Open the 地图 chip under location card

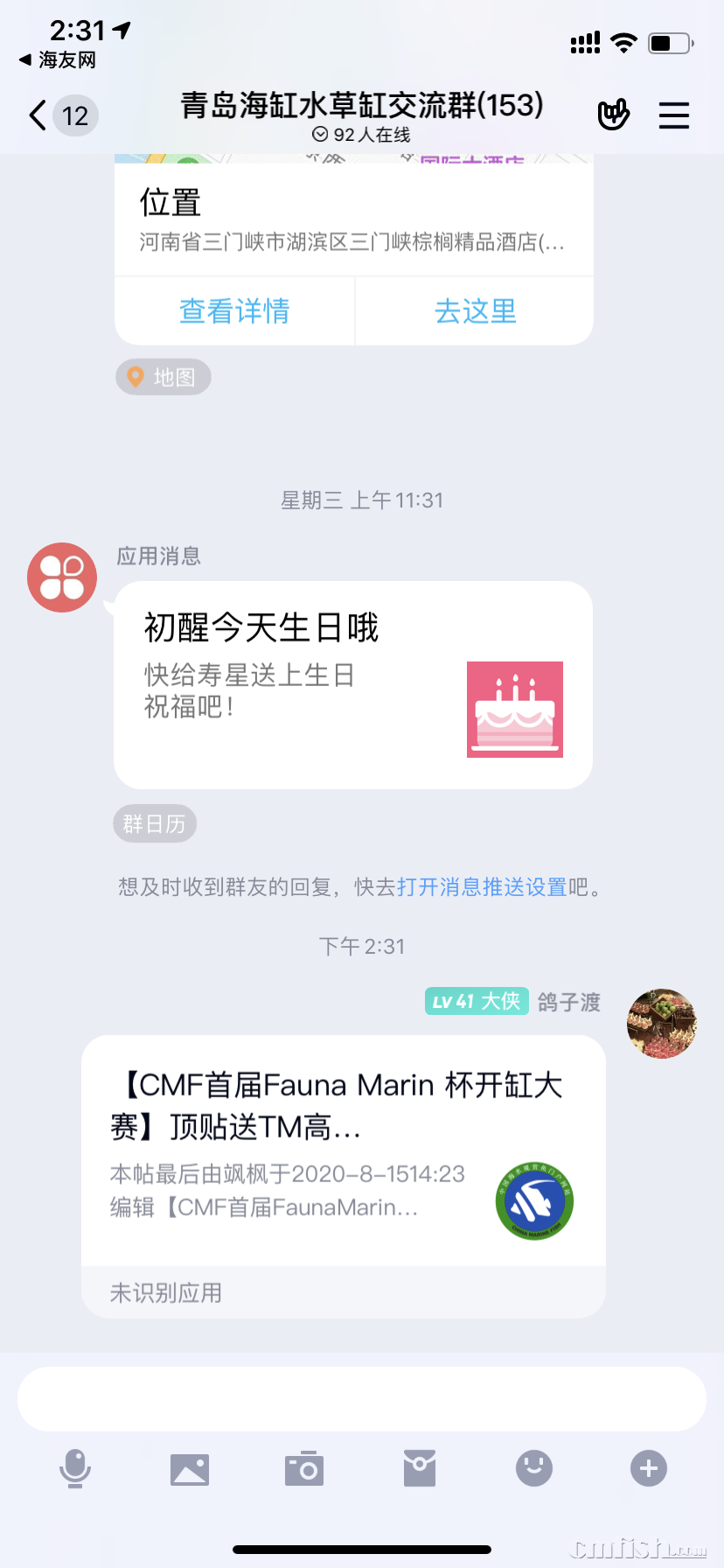click(x=164, y=377)
